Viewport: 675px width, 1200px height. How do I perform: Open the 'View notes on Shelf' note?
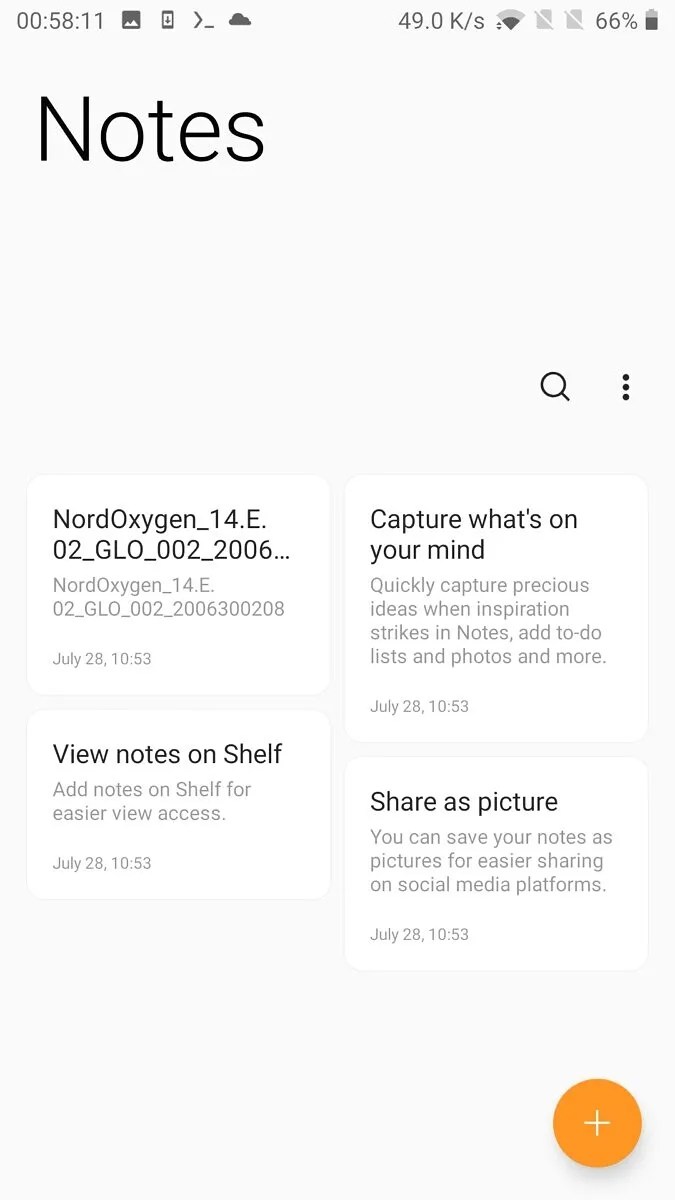click(x=178, y=804)
